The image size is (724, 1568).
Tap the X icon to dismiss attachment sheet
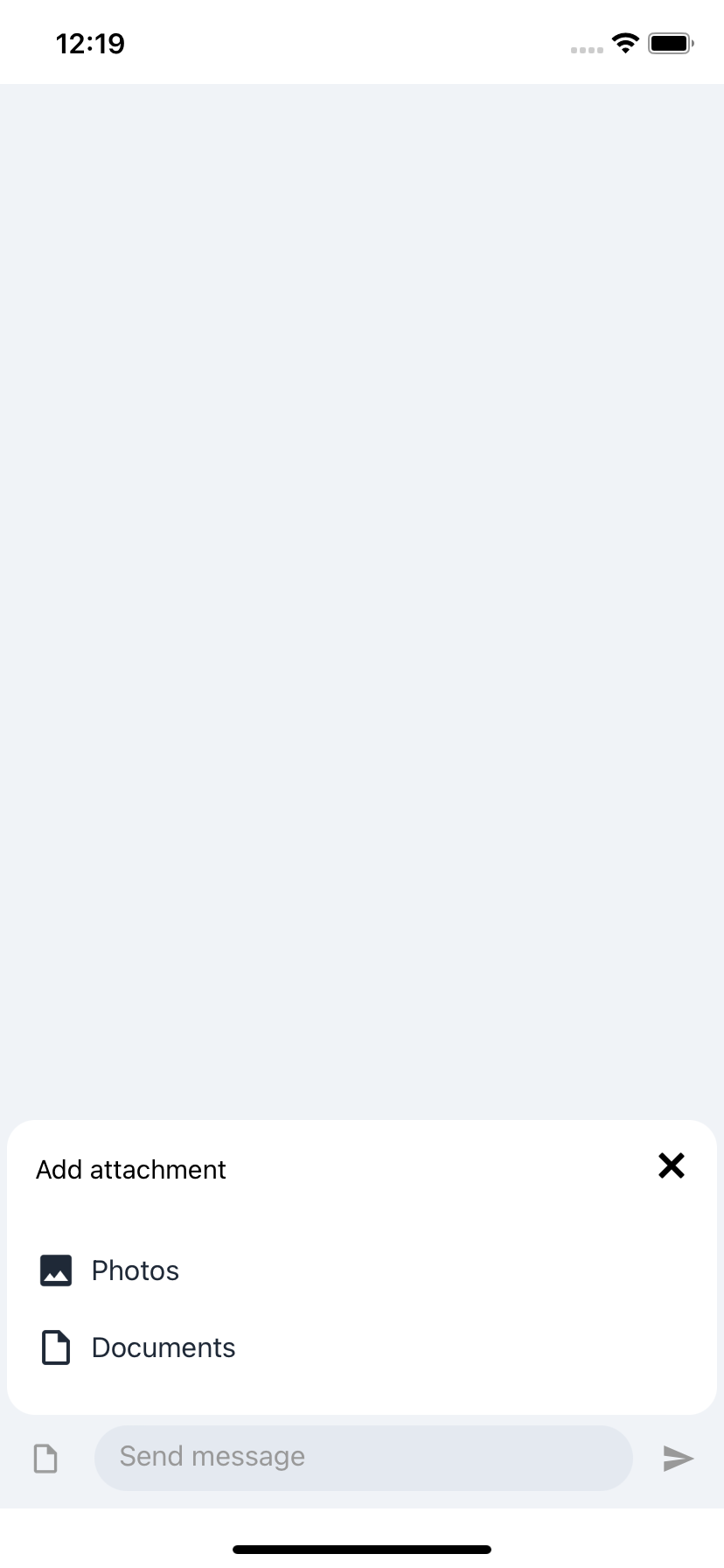pyautogui.click(x=671, y=1165)
